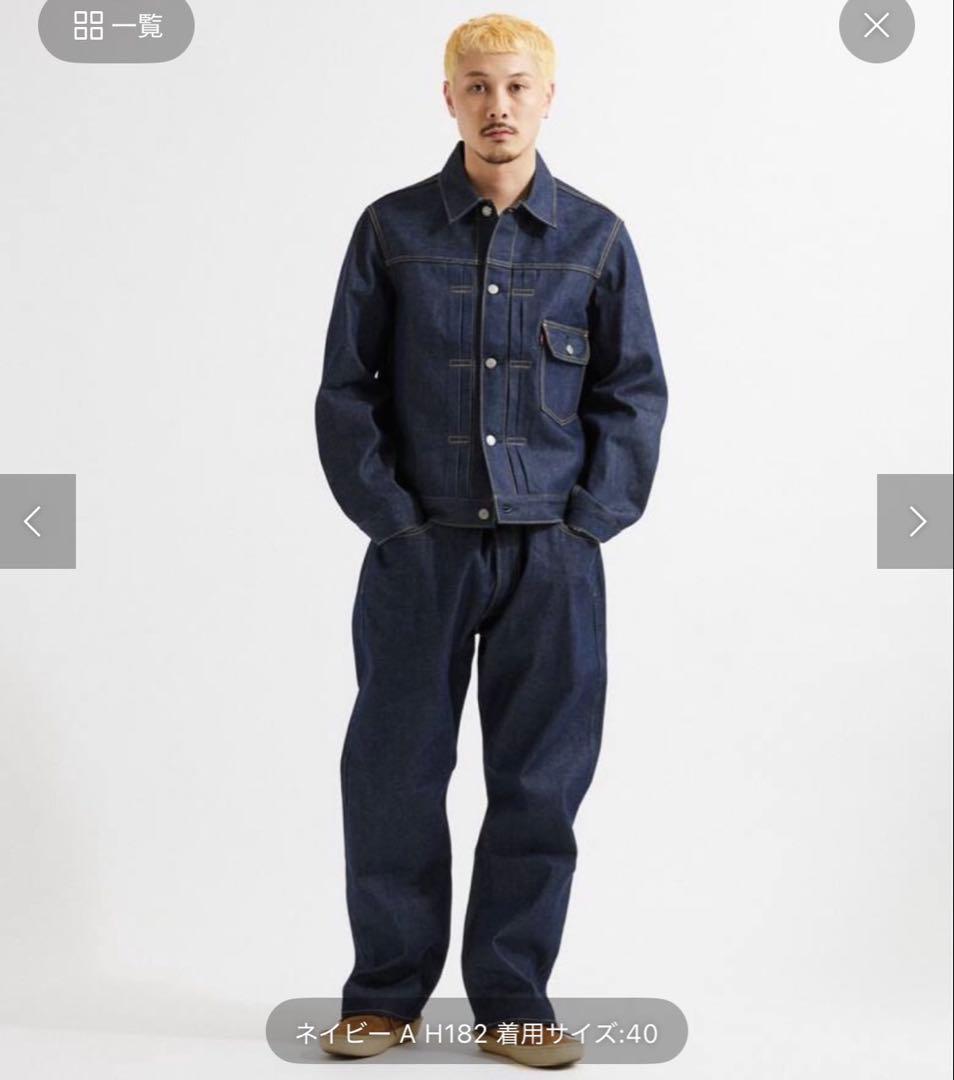Show the next product image
The width and height of the screenshot is (954, 1080).
915,521
